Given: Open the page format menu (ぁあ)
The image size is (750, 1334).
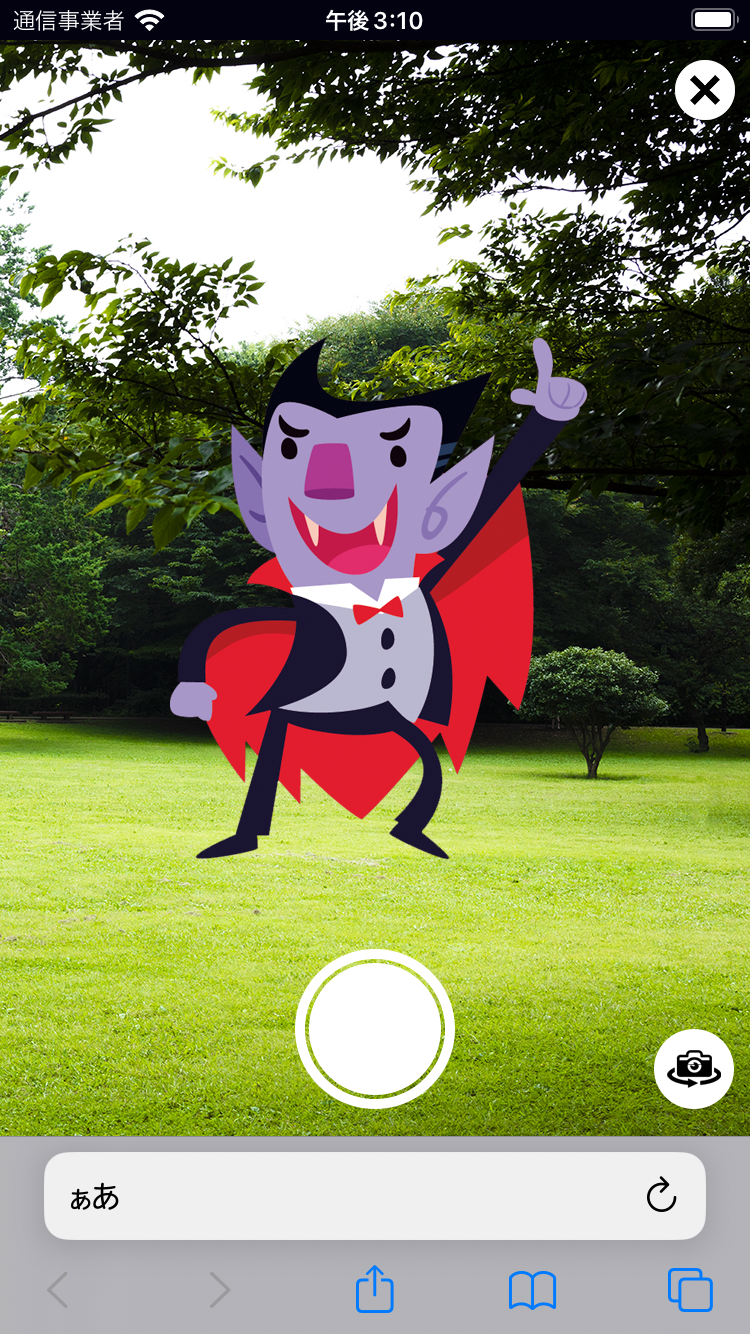Looking at the screenshot, I should tap(95, 1197).
